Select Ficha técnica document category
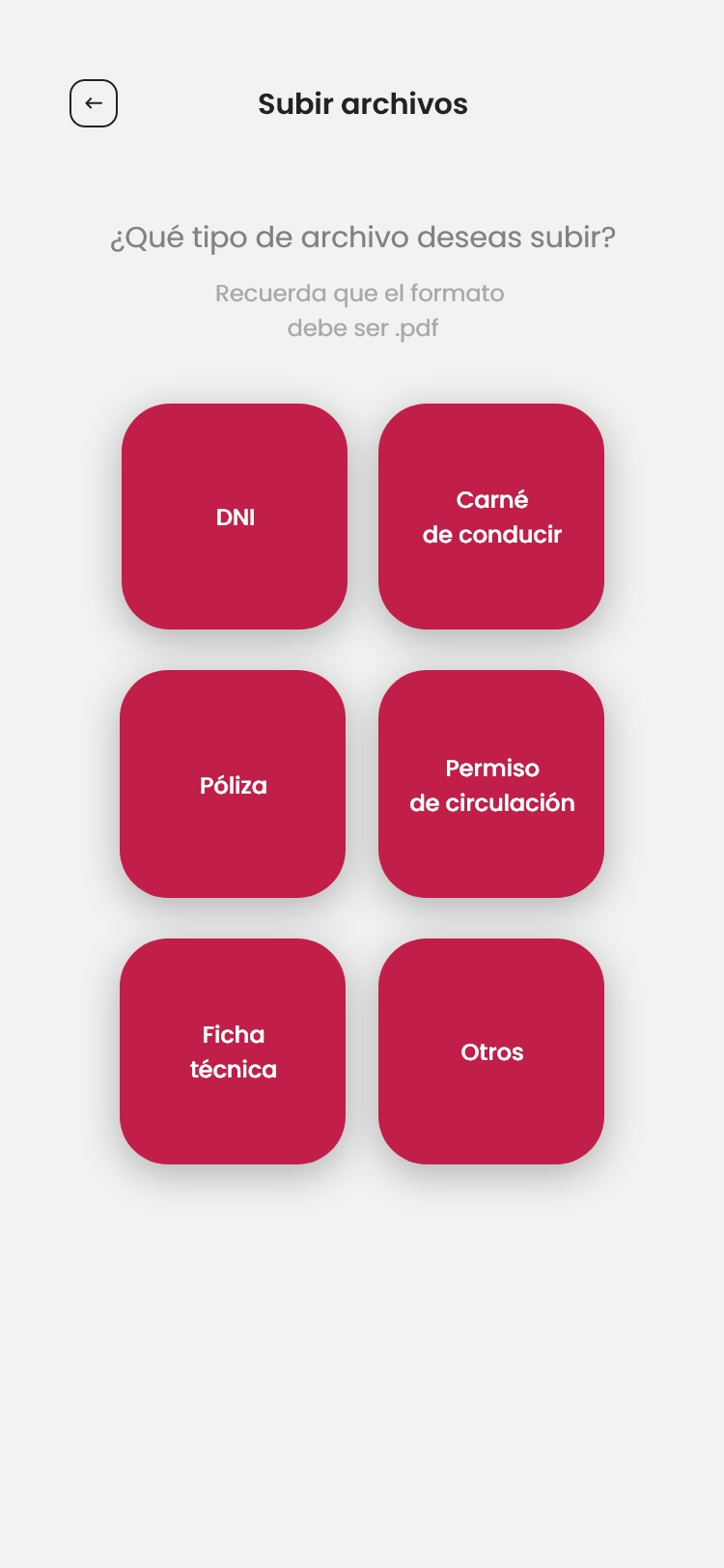Image resolution: width=724 pixels, height=1568 pixels. tap(233, 1051)
